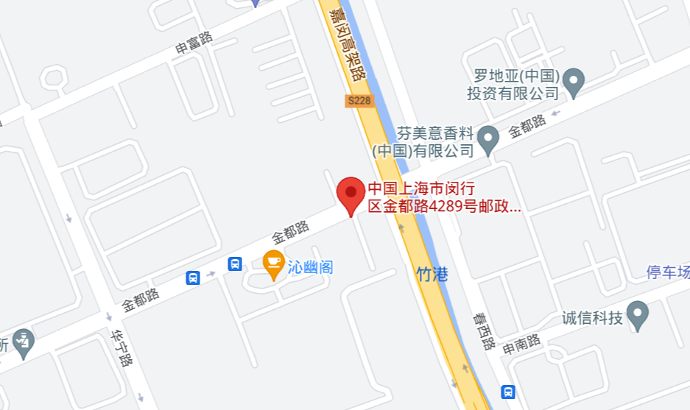Open the 诚信科技 place marker

click(x=637, y=318)
